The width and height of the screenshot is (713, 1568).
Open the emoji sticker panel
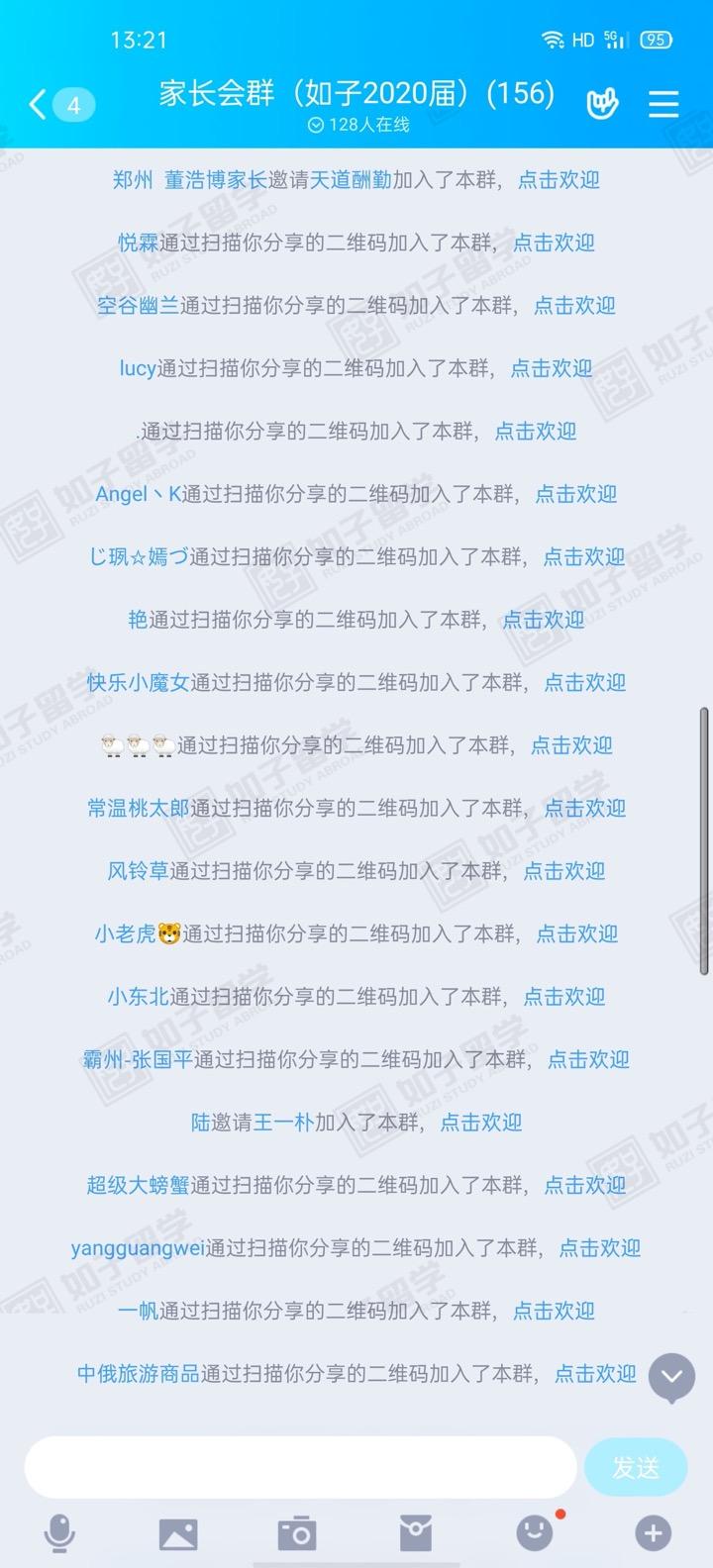point(535,1533)
